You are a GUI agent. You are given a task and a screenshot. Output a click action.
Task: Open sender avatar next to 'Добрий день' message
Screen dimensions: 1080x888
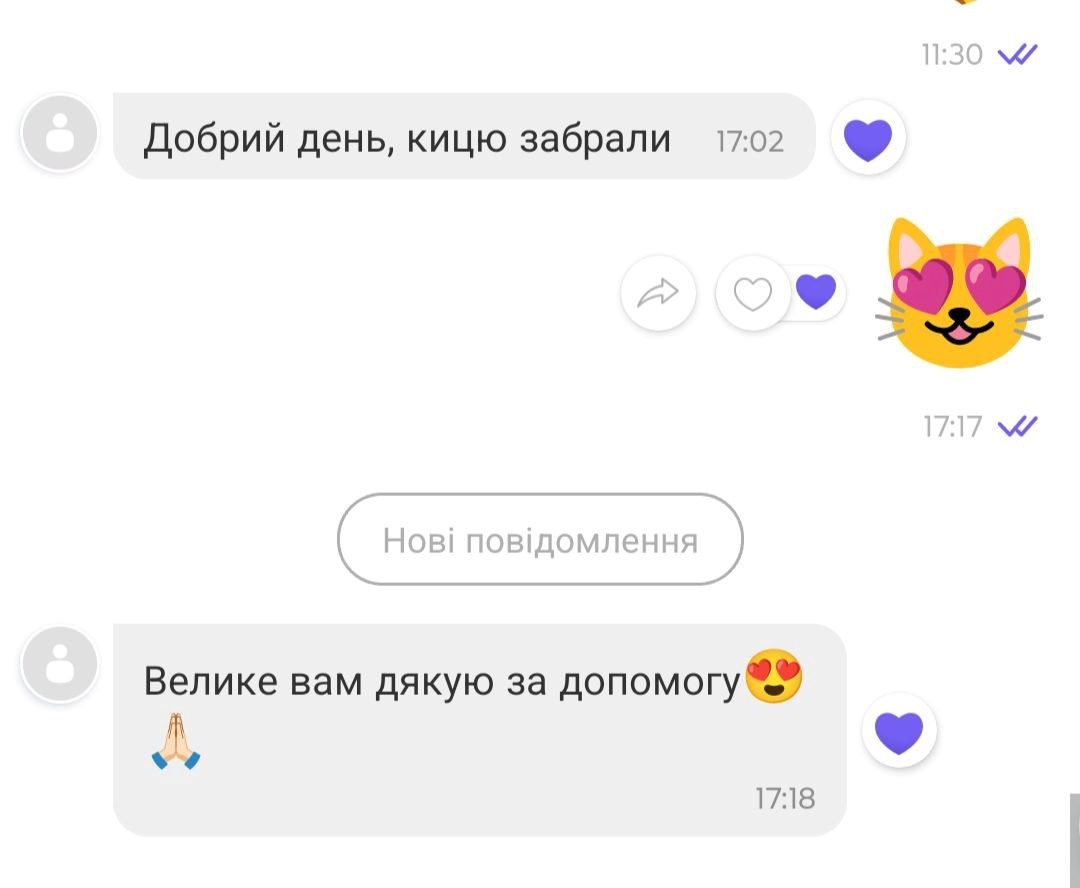click(x=60, y=133)
